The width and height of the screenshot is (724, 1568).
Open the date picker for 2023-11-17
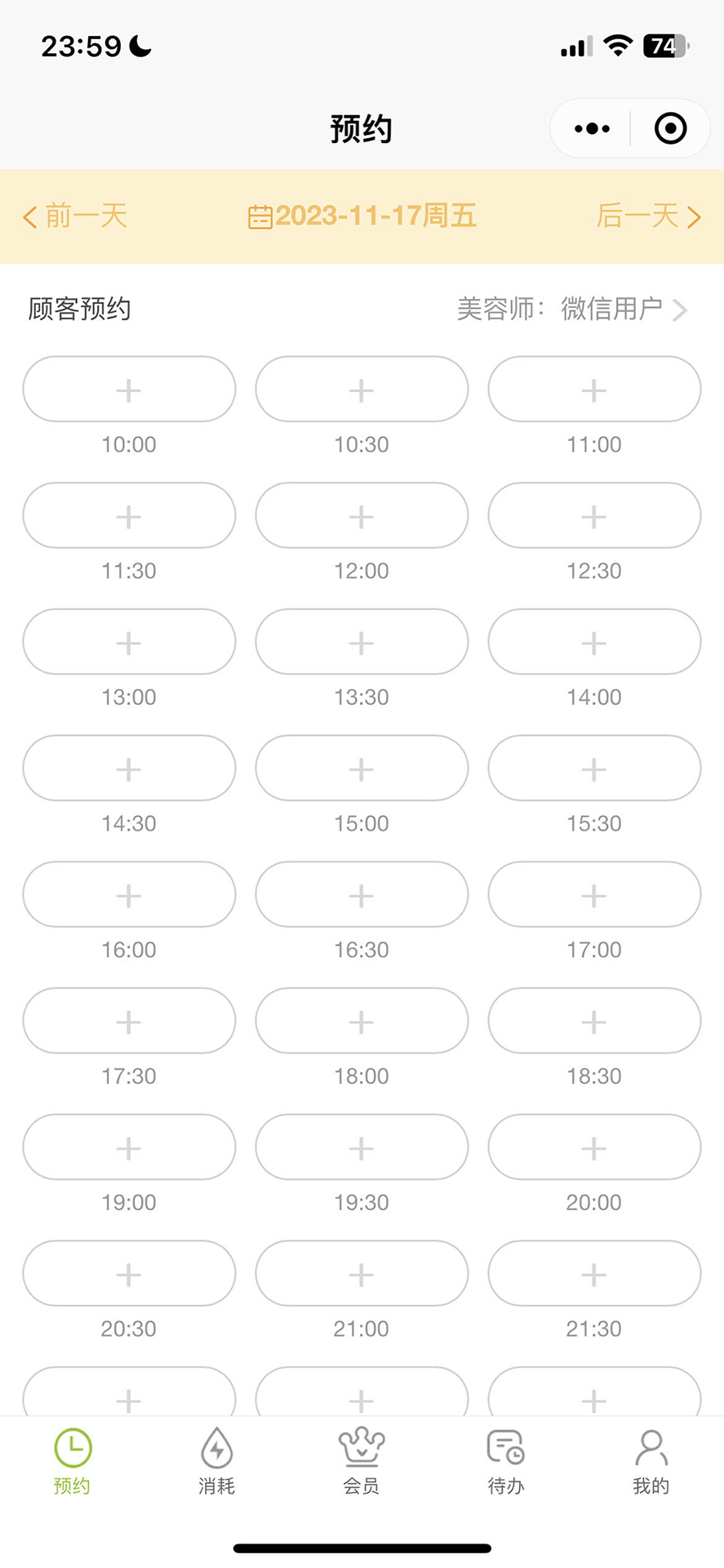[x=362, y=216]
